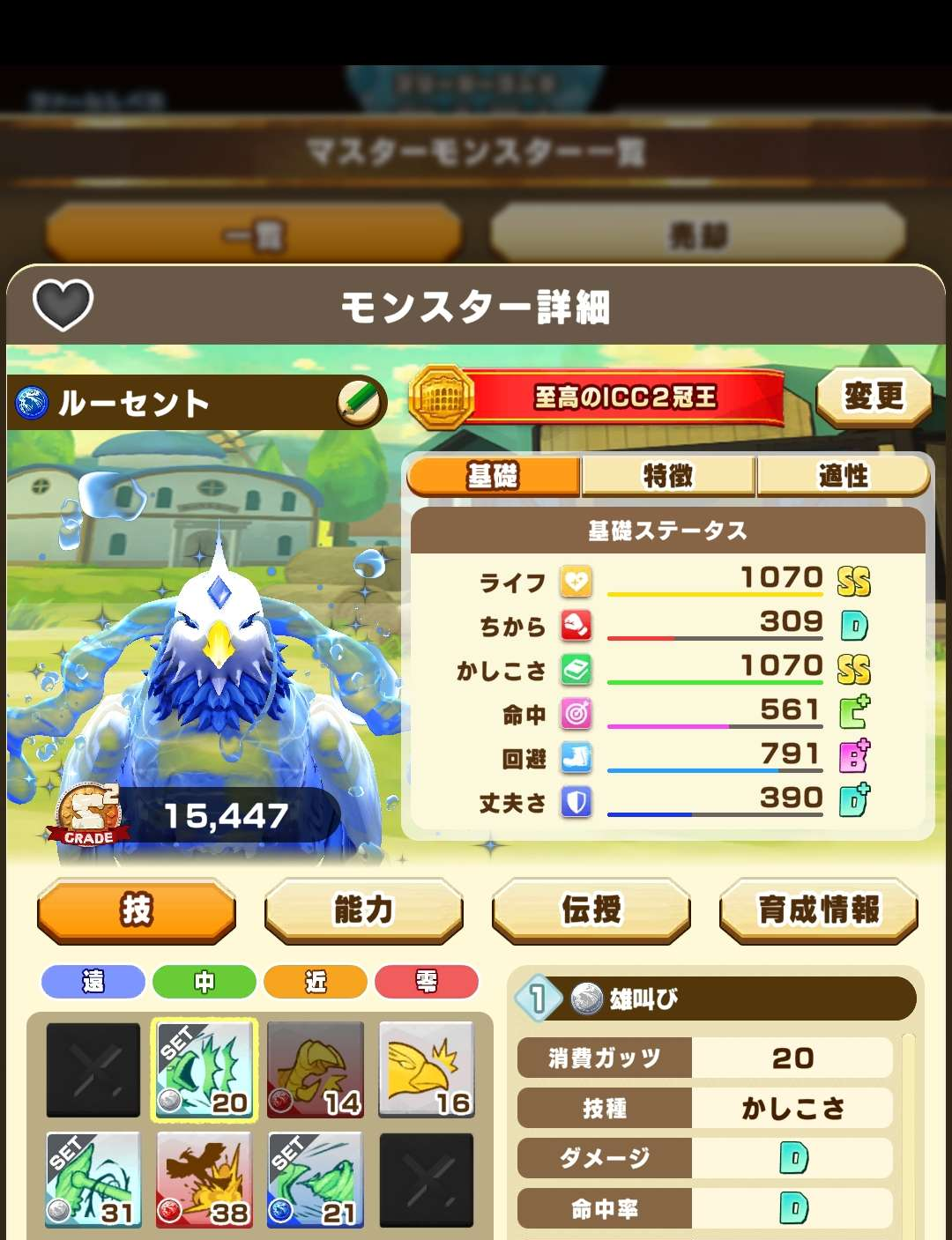Show 育成情報 training info
Screen dimensions: 952x1240
coord(818,910)
